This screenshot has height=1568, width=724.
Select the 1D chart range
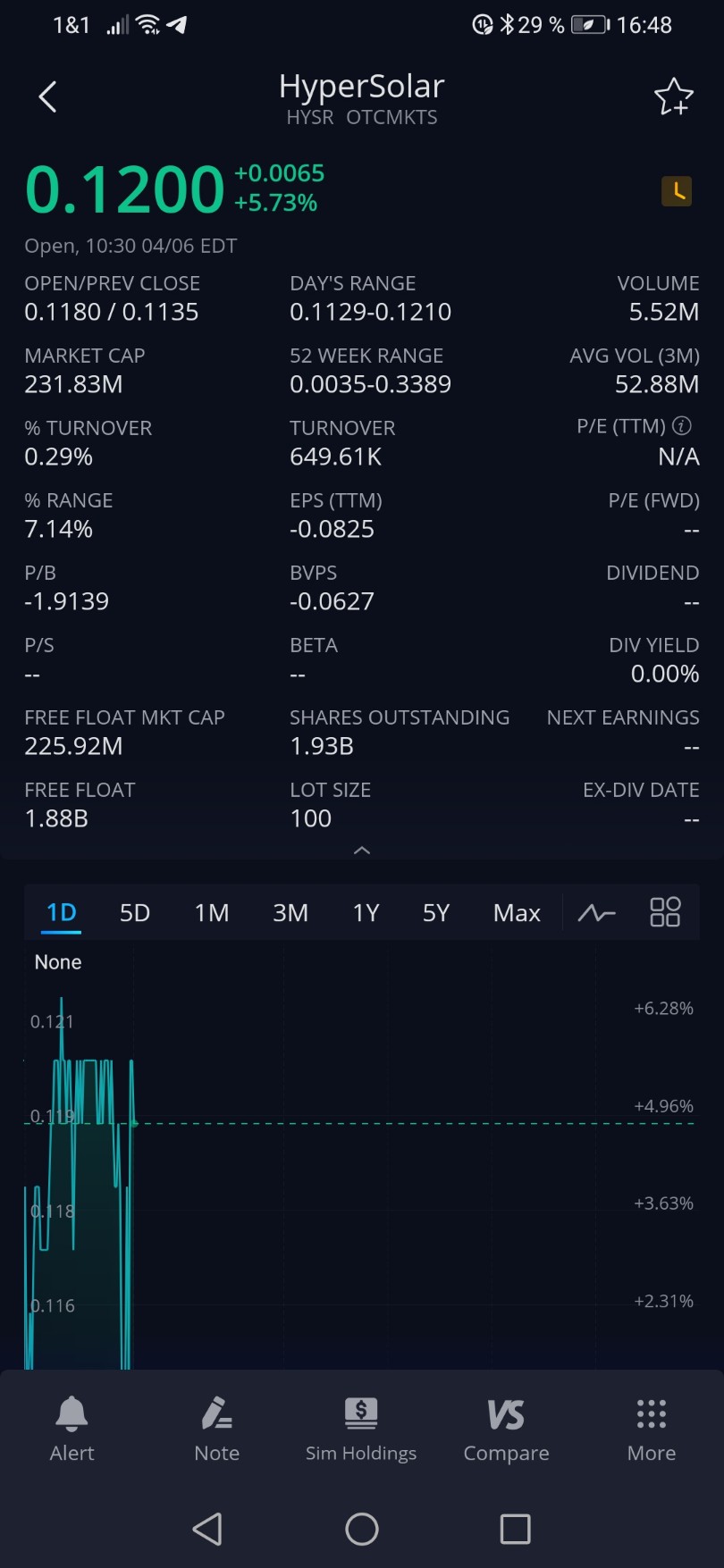(x=62, y=913)
